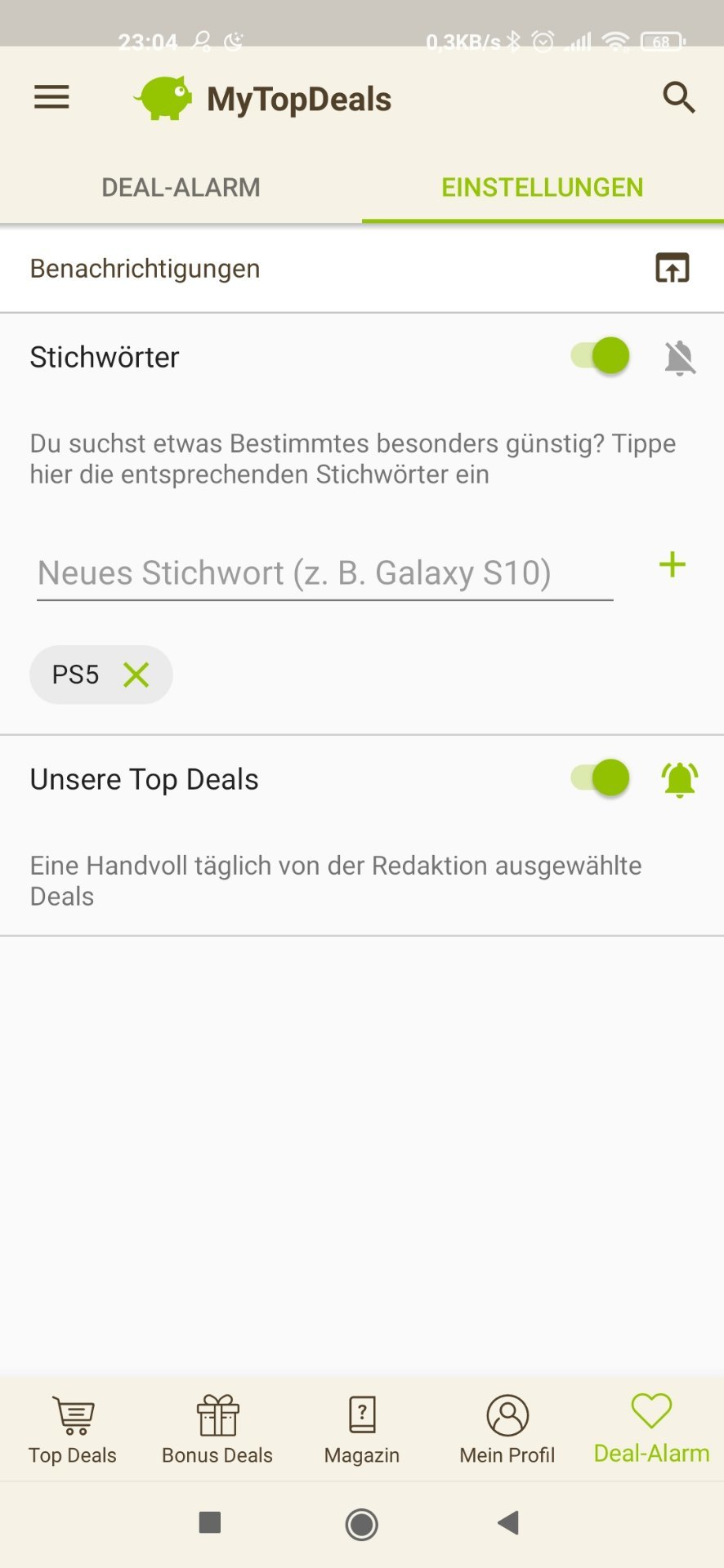The width and height of the screenshot is (724, 1568).
Task: Switch to the Deal-Alarm top tab
Action: (x=181, y=187)
